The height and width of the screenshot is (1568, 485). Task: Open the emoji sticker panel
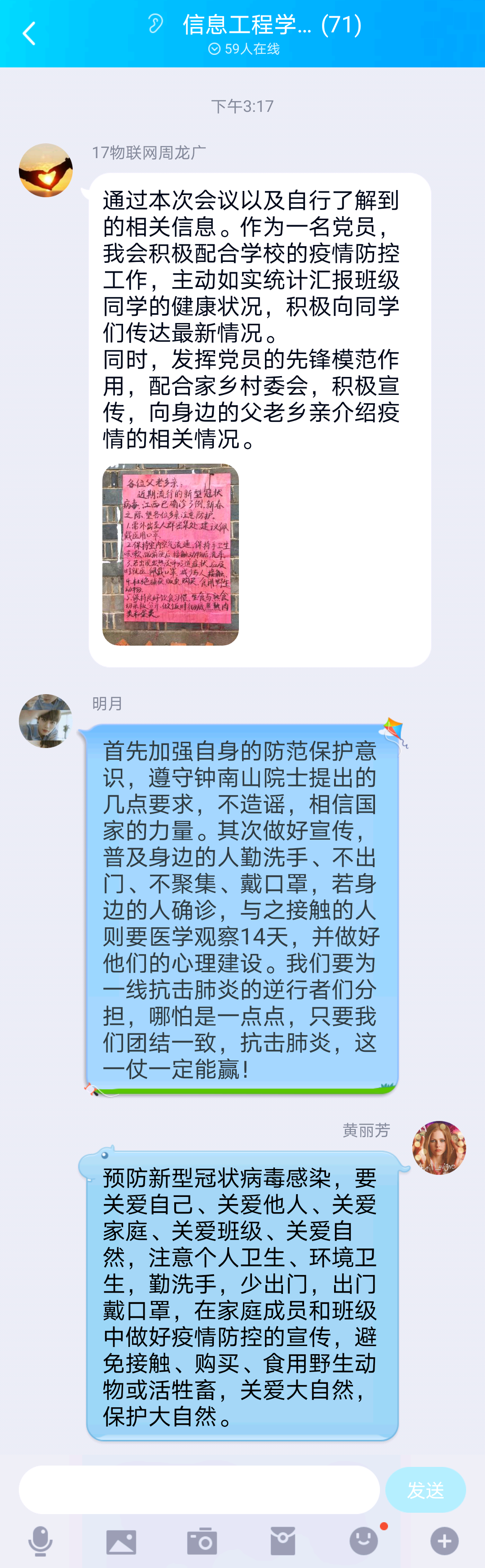pyautogui.click(x=364, y=1541)
